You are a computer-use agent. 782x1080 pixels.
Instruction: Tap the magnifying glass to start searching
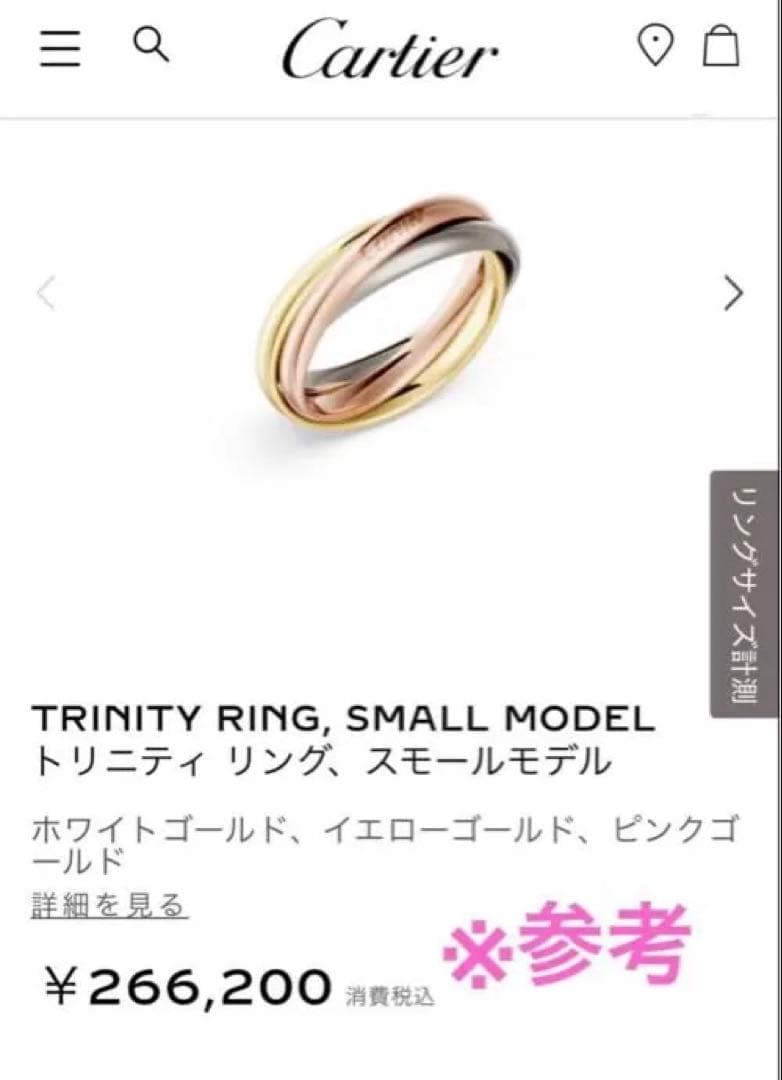tap(152, 47)
